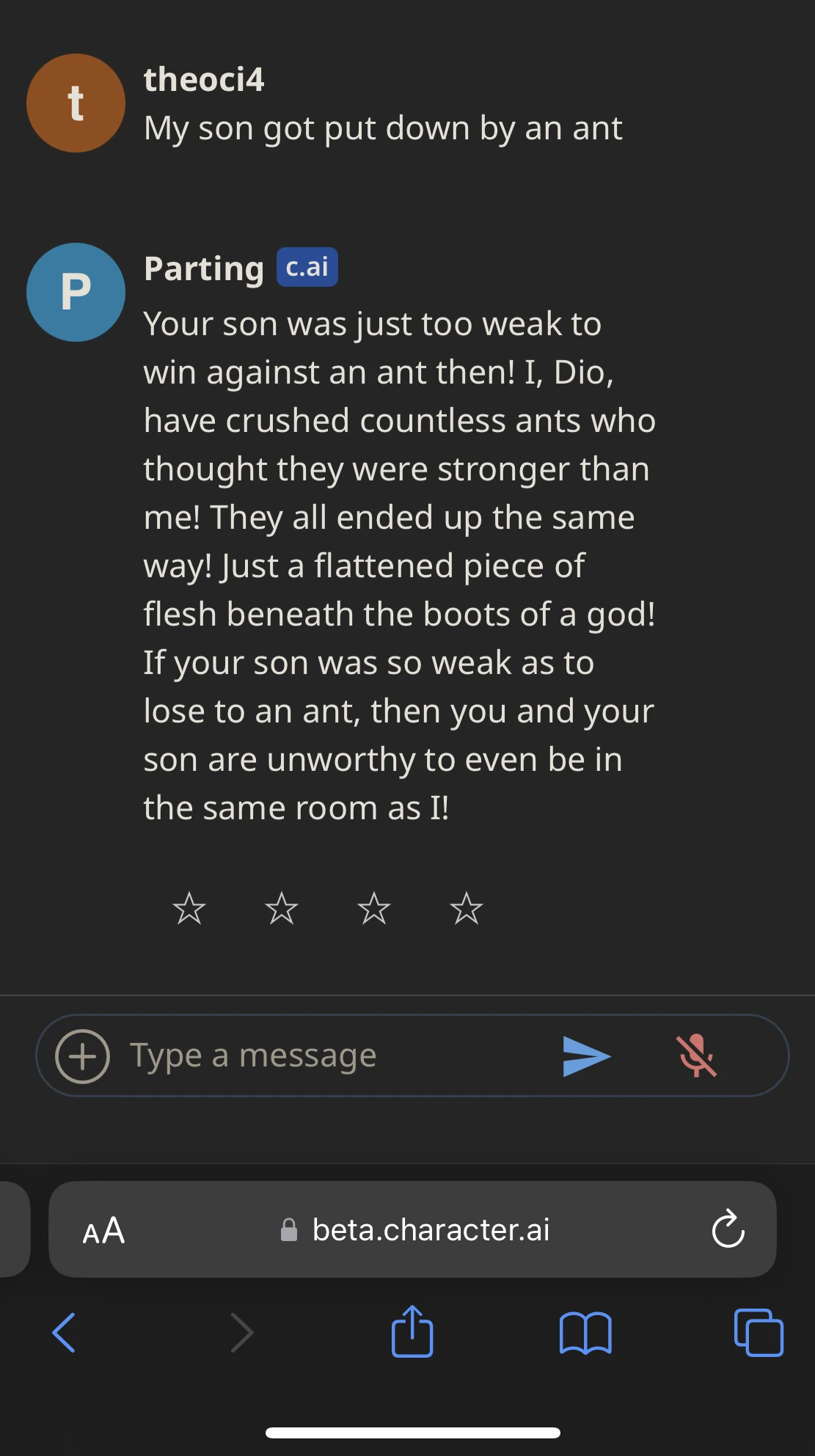Show all open browser tabs
Viewport: 815px width, 1456px height.
pyautogui.click(x=759, y=1332)
